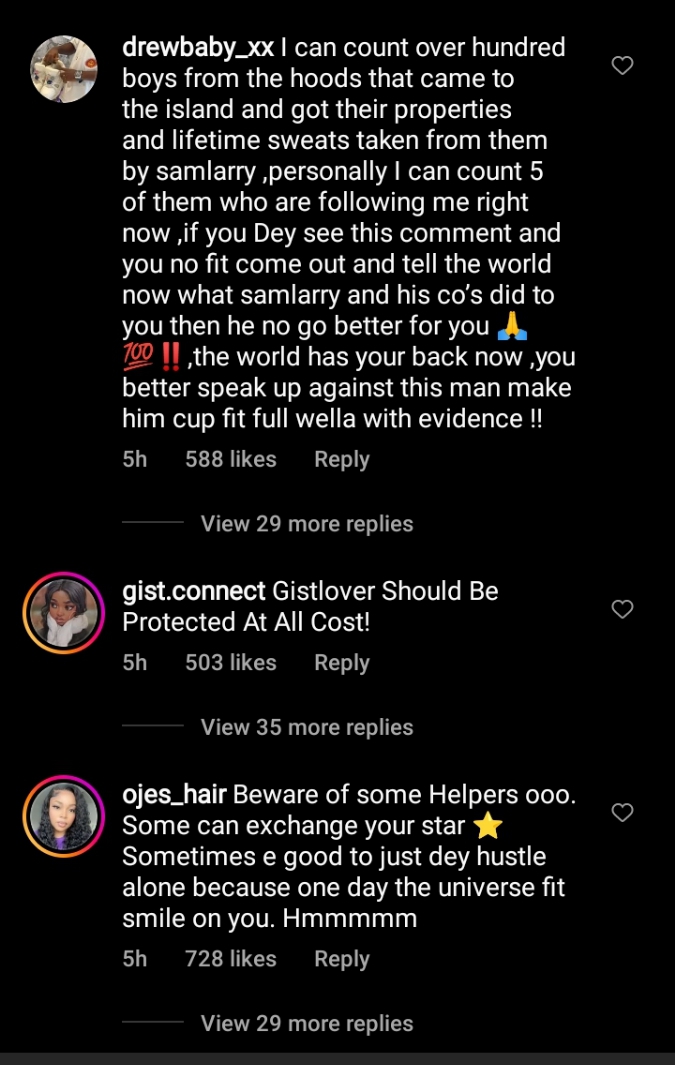This screenshot has height=1065, width=675.
Task: View 35 more replies under gist.connect
Action: tap(306, 727)
